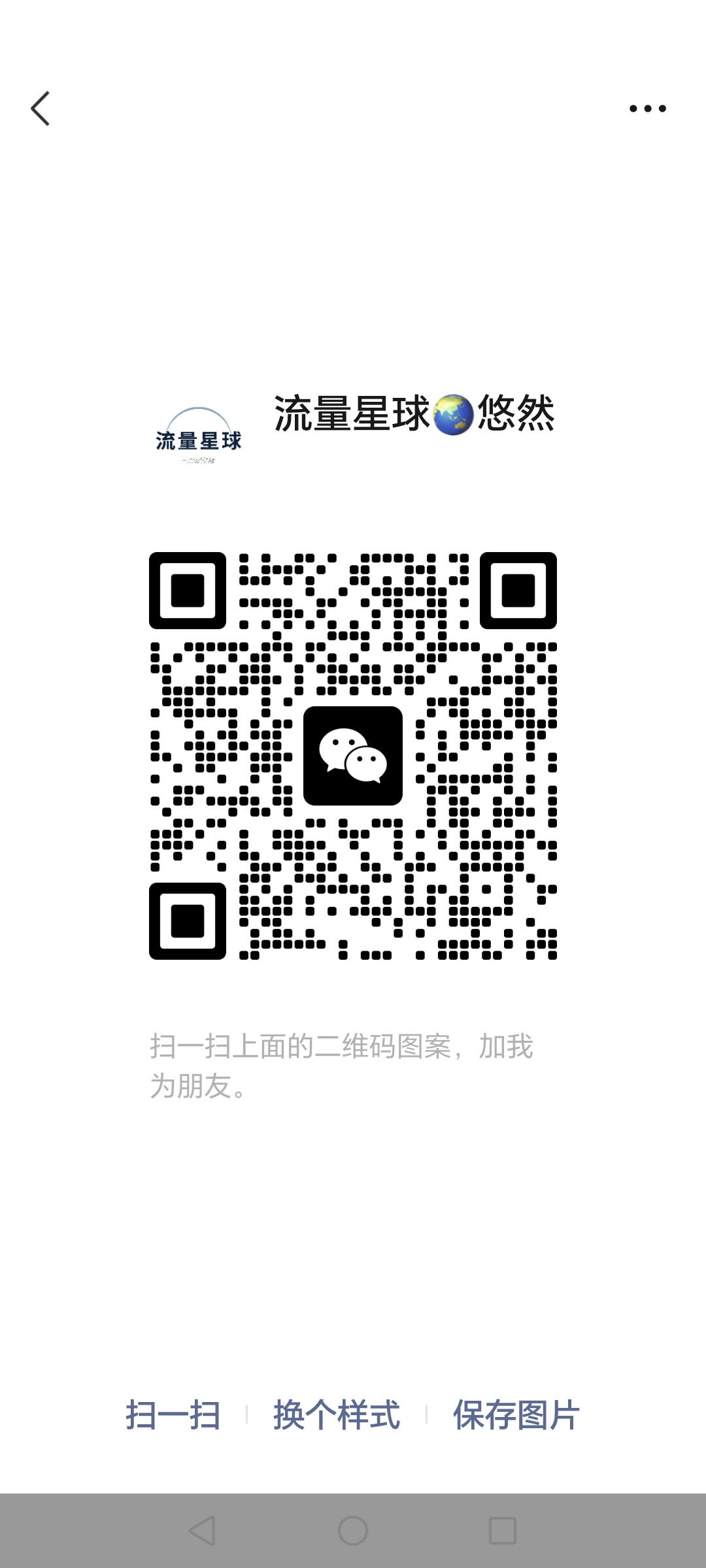Select 换个样式 to change QR style
The width and height of the screenshot is (706, 1568).
pyautogui.click(x=337, y=1415)
